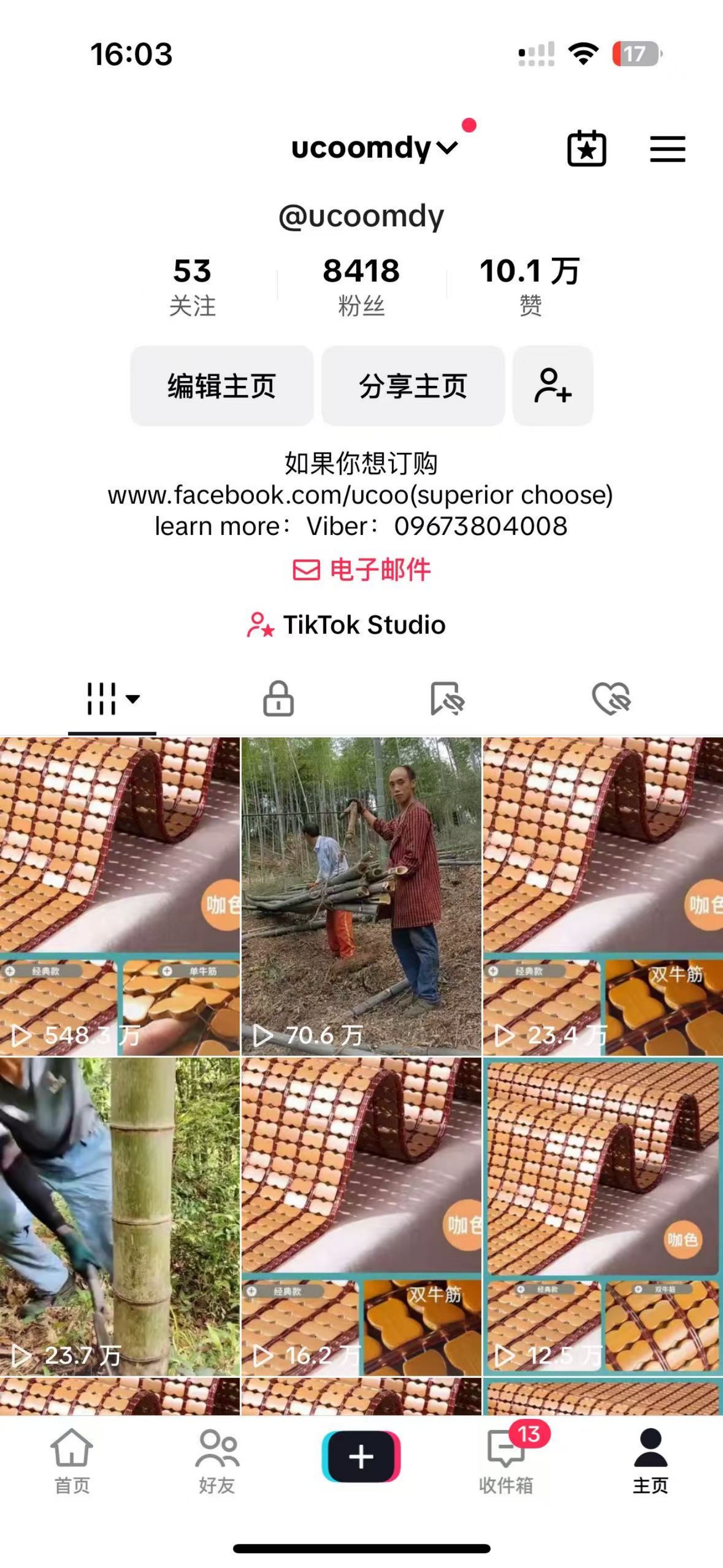The width and height of the screenshot is (723, 1568).
Task: Open the 电子邮件 email link
Action: 362,571
